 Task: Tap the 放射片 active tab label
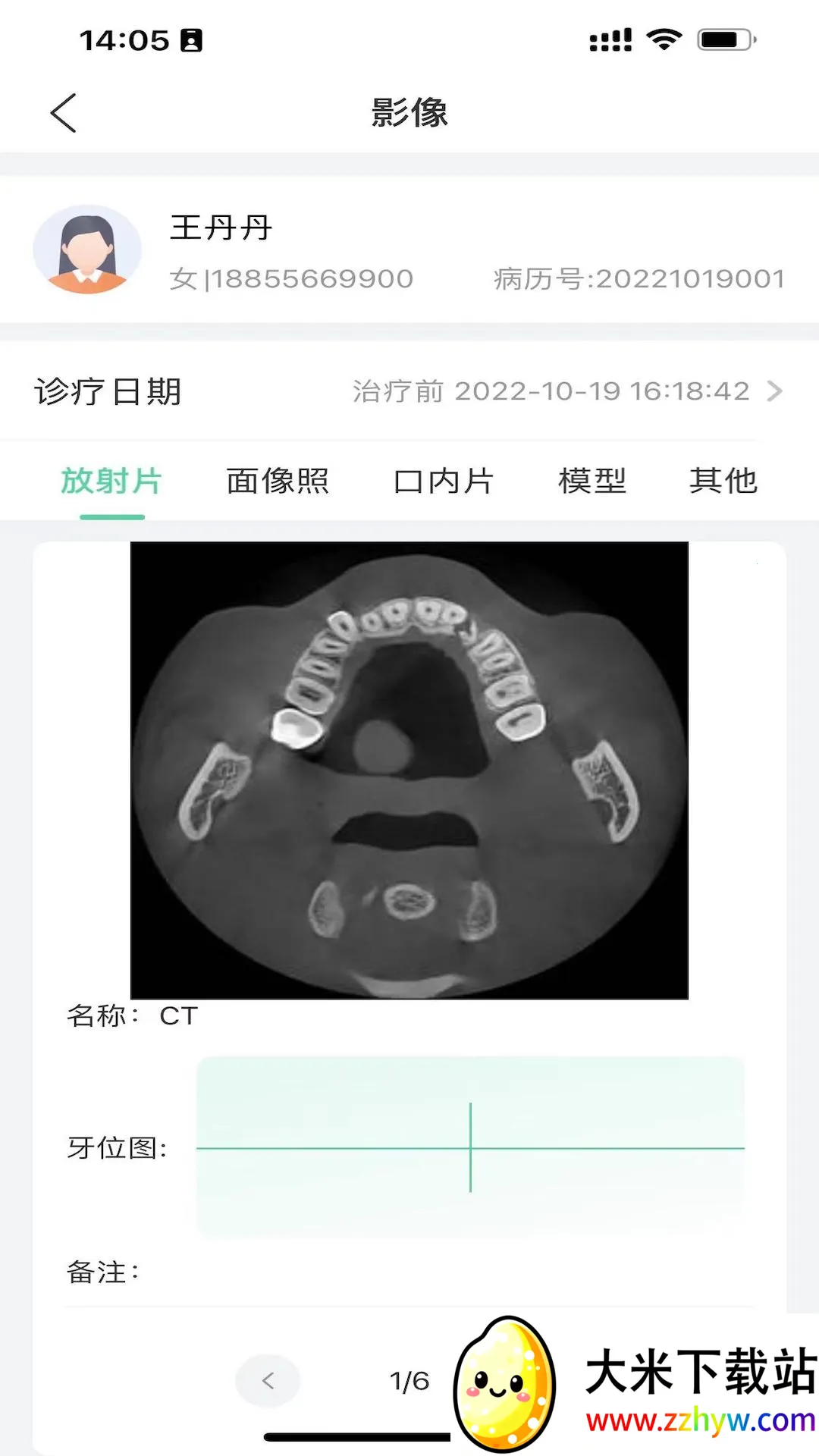point(111,481)
